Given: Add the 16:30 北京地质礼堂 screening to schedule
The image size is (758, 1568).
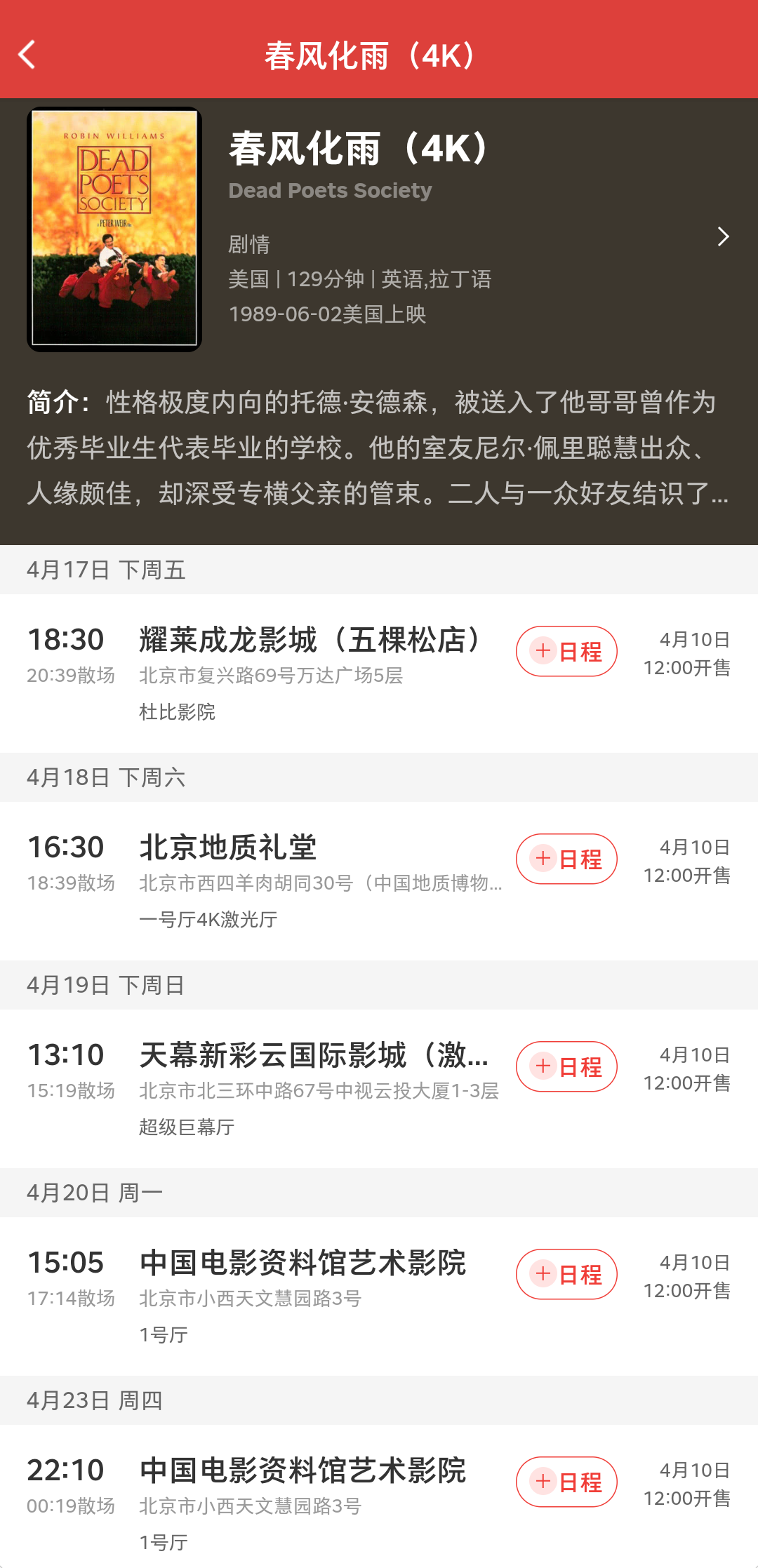Looking at the screenshot, I should [x=566, y=859].
